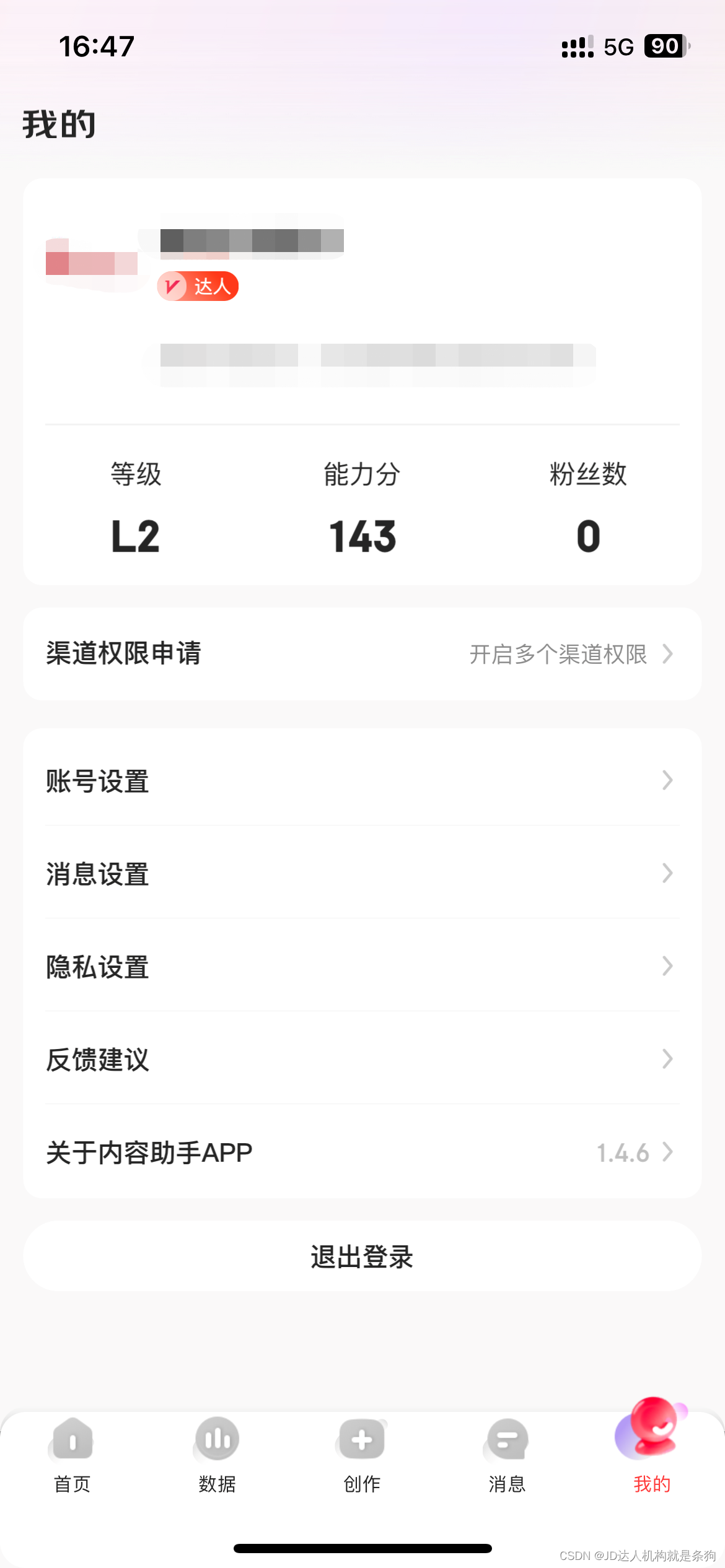
Task: Open 渠道权限申请 row
Action: coord(362,654)
